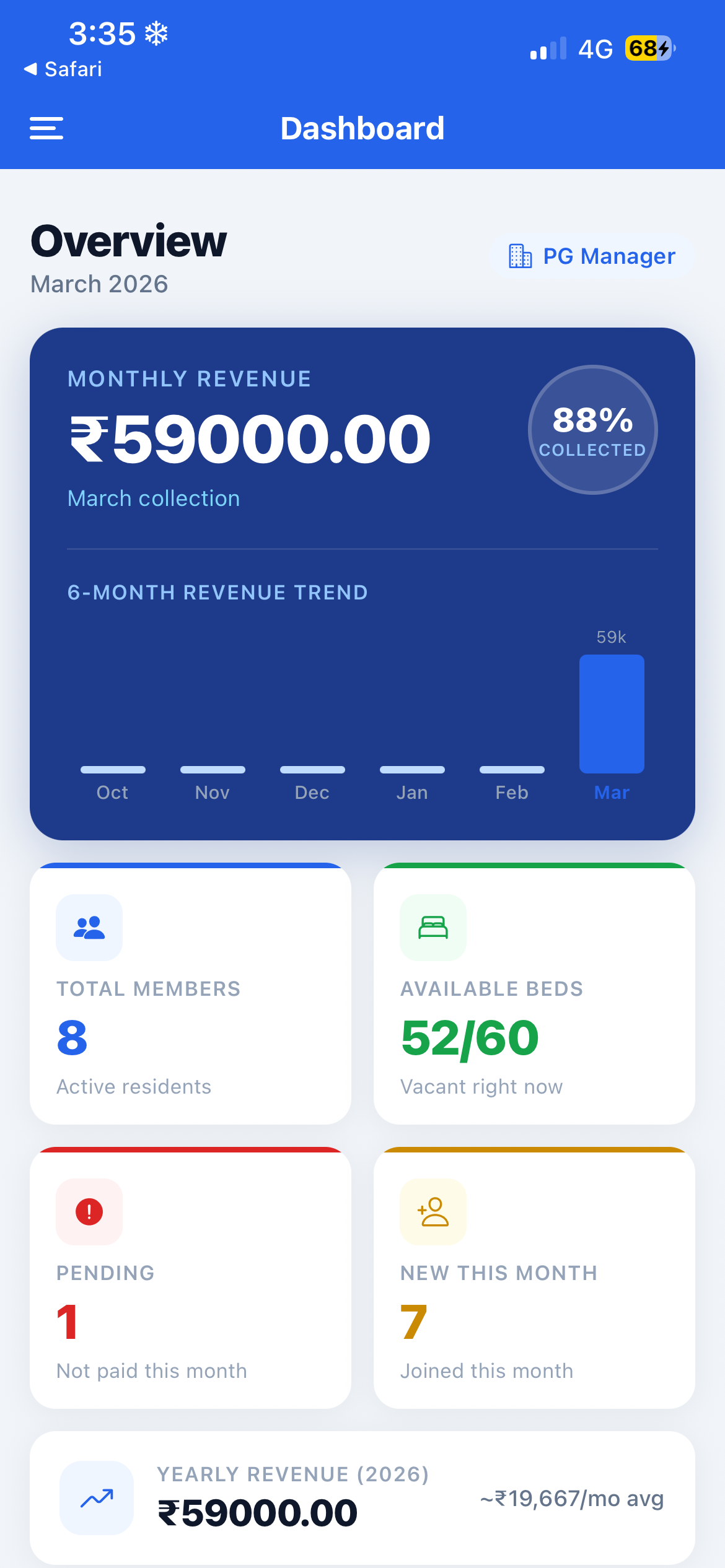Open the Total Members card

[x=190, y=994]
